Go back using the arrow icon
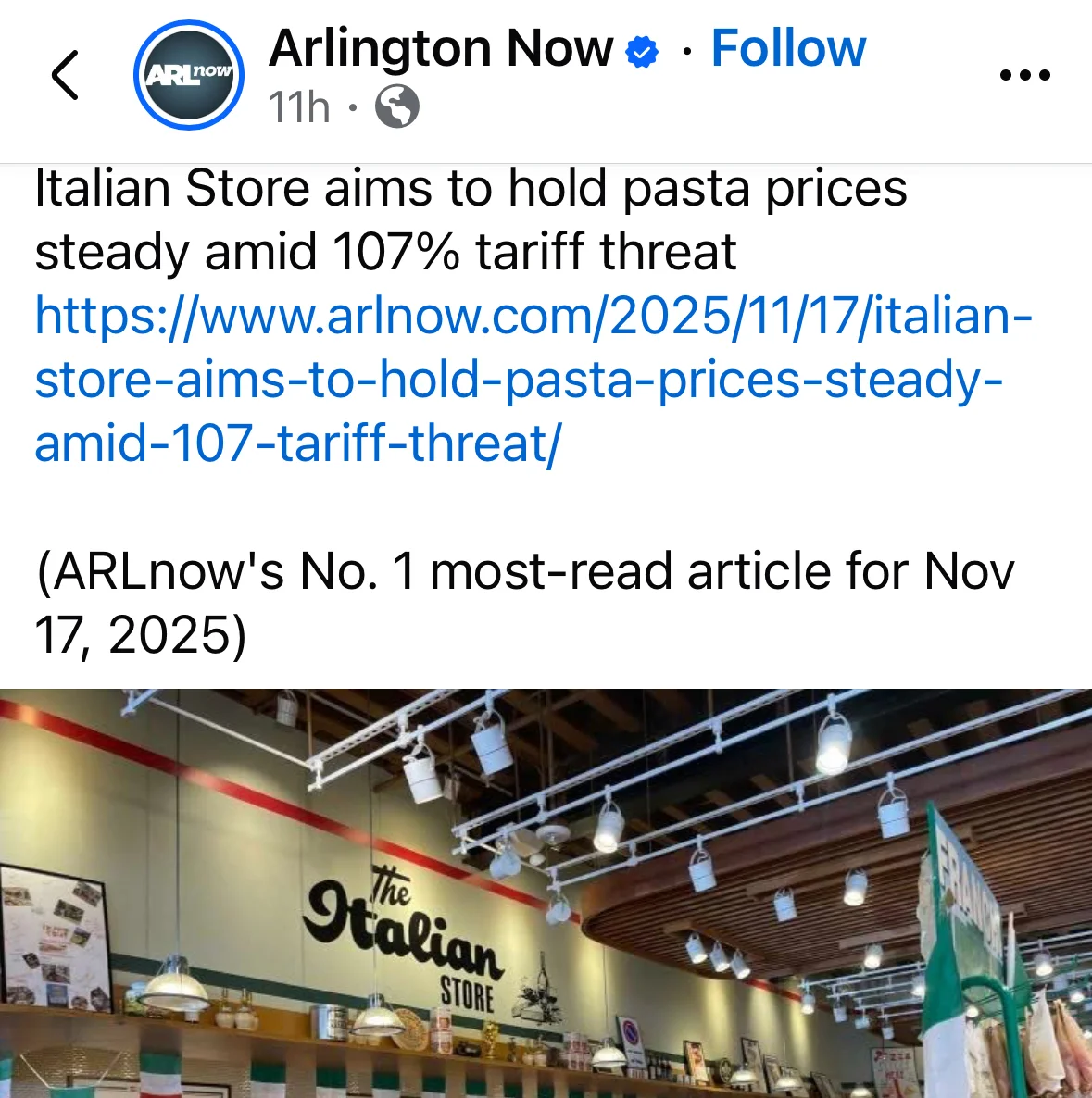The height and width of the screenshot is (1098, 1092). [65, 75]
